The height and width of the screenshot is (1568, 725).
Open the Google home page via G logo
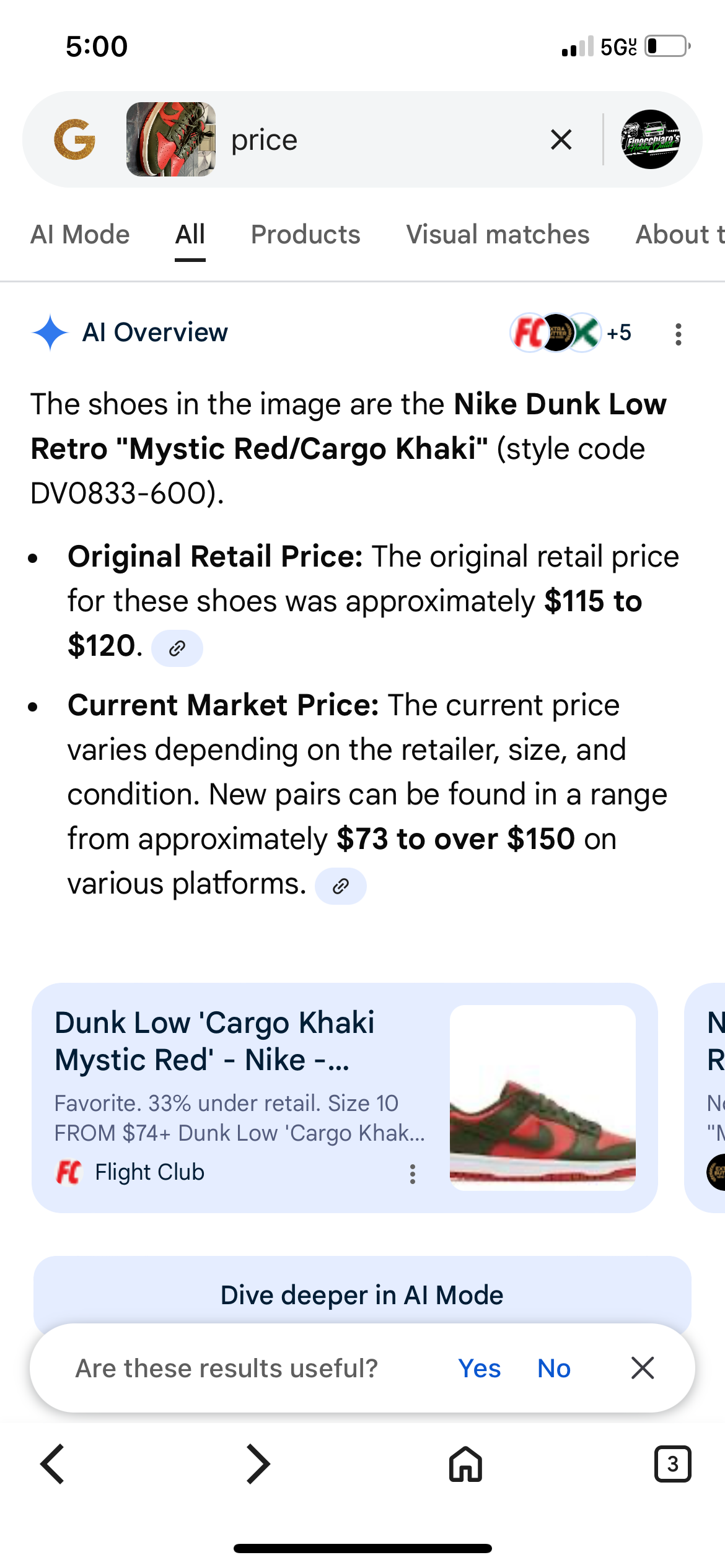coord(77,139)
